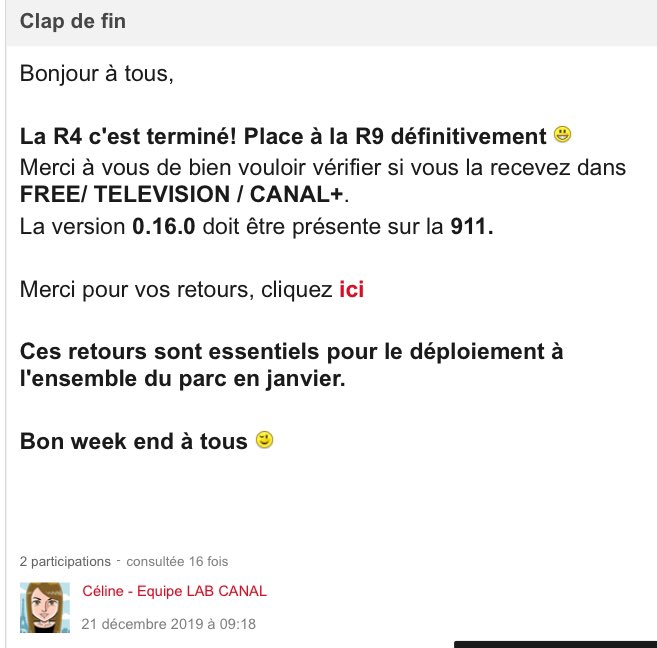Open the red 'ici' feedback link

352,290
